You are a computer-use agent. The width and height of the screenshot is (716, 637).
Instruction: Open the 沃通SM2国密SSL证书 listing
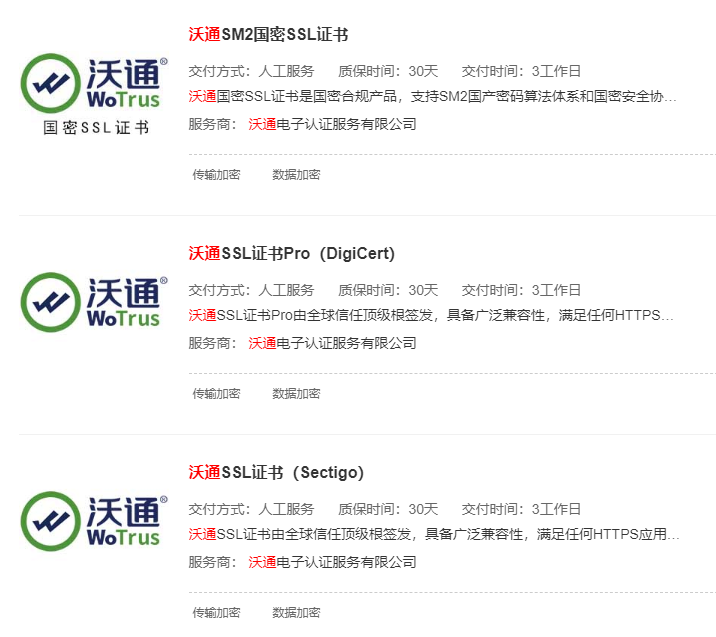268,35
